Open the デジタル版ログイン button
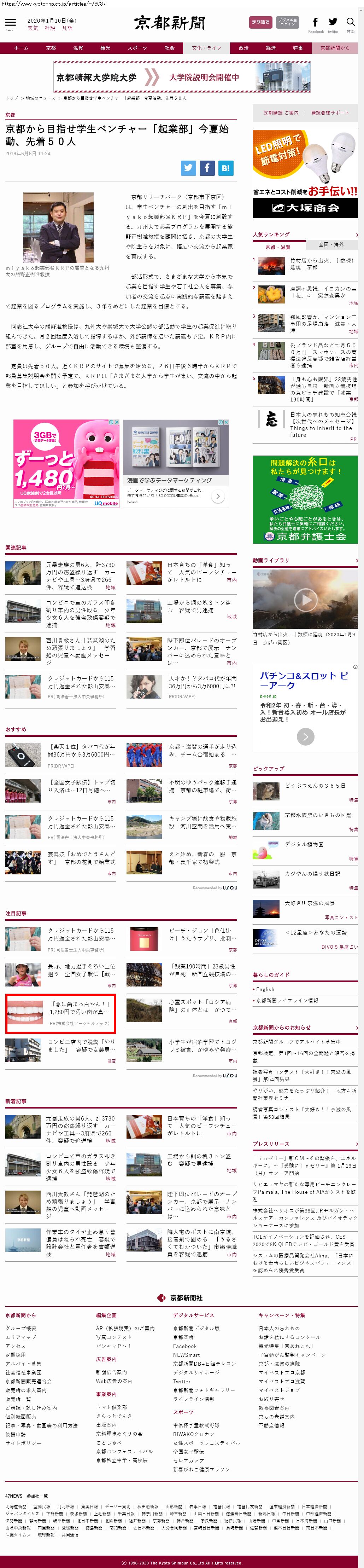The height and width of the screenshot is (1568, 364). 287,23
